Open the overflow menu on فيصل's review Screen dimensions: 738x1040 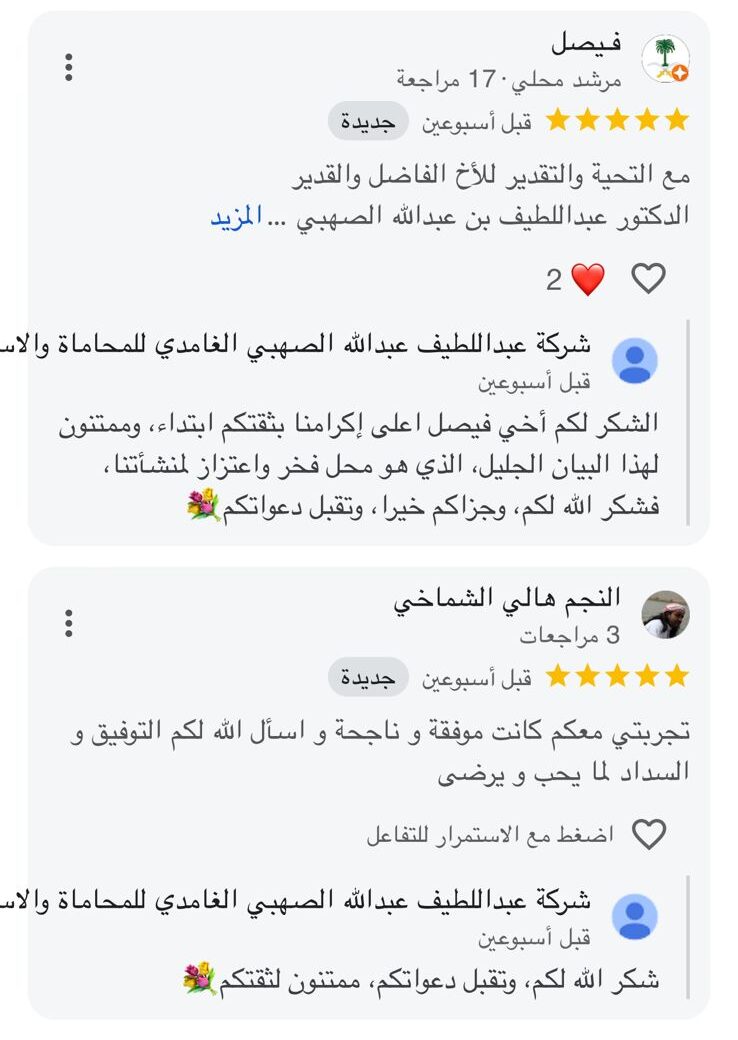68,67
